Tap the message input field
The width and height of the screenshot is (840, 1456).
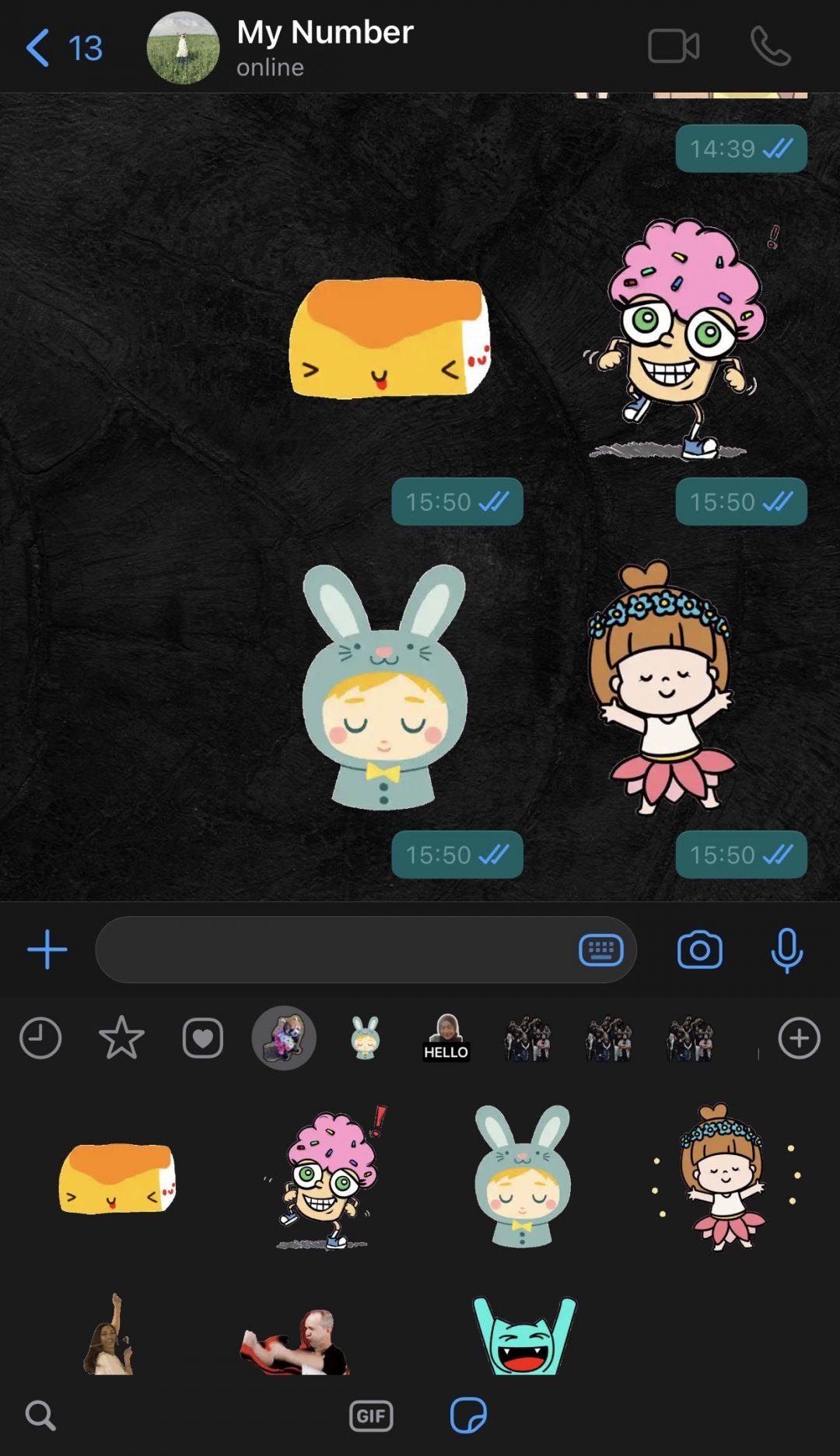(x=334, y=950)
